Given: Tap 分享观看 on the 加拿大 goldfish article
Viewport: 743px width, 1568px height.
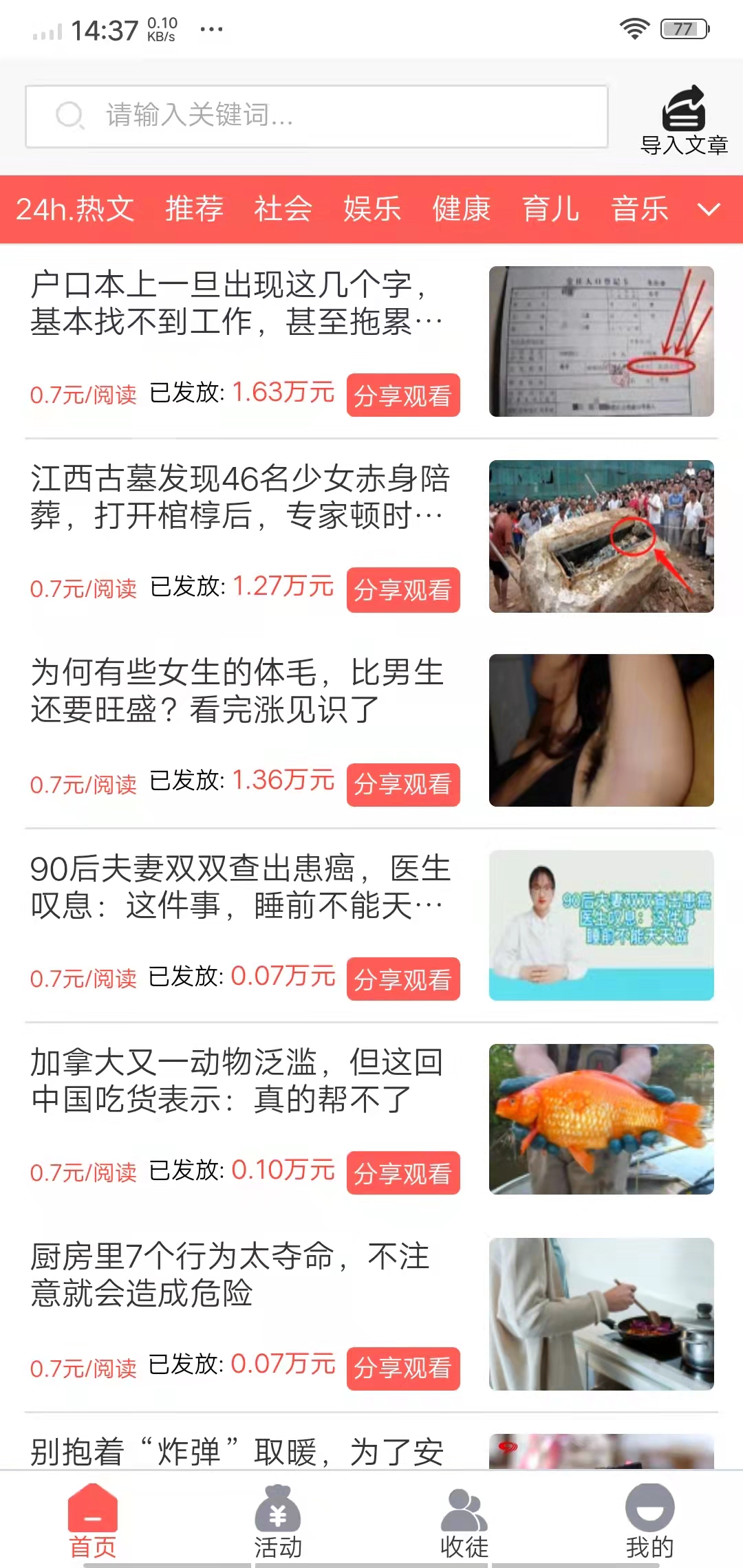Looking at the screenshot, I should pyautogui.click(x=402, y=1174).
